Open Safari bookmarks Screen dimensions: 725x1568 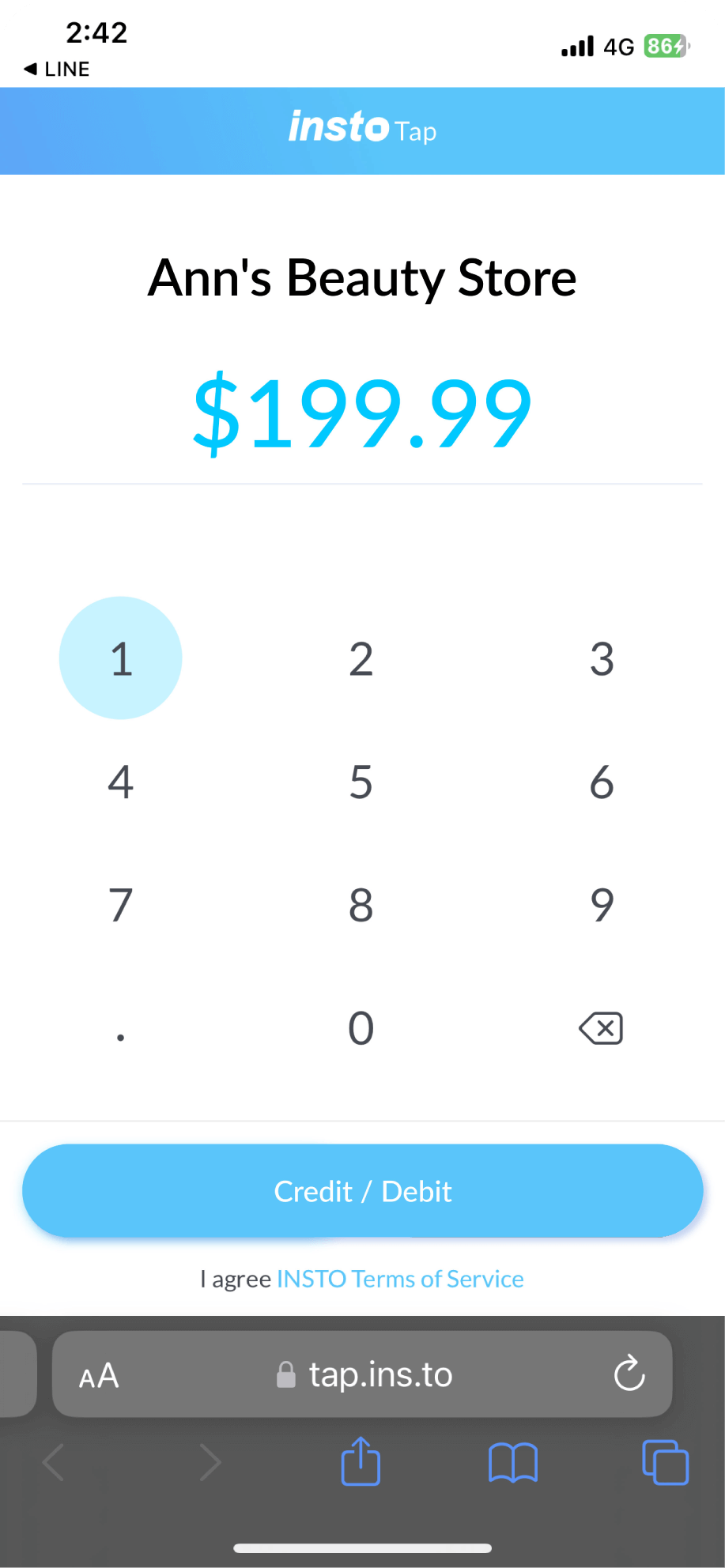click(513, 1462)
